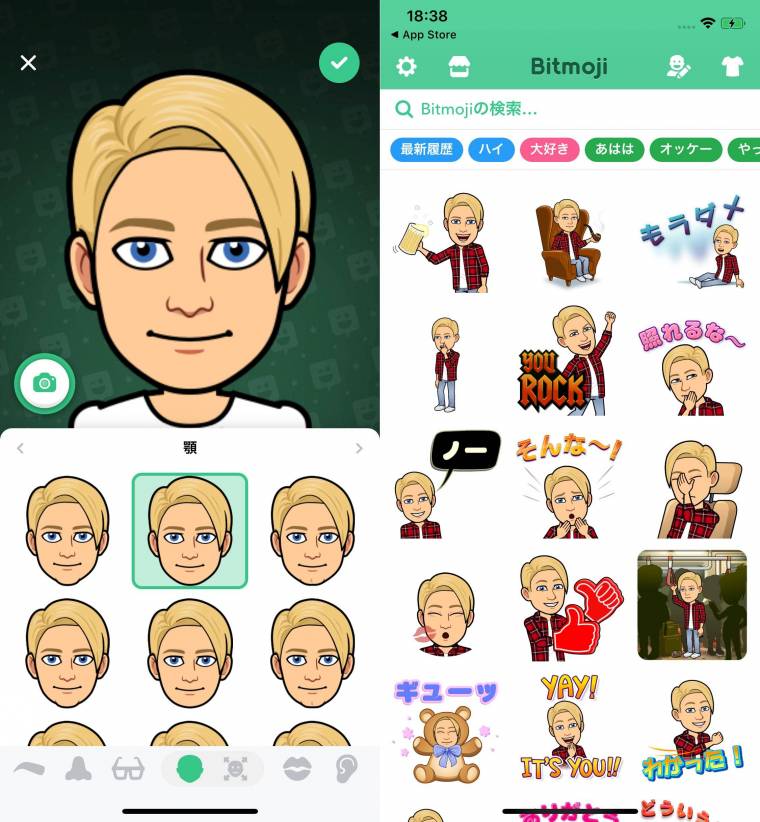Open the camera selfie button
The height and width of the screenshot is (822, 760).
(x=44, y=383)
